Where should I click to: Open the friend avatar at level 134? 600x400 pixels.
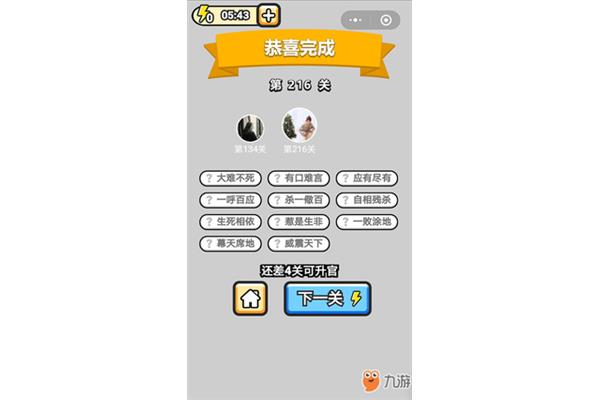pos(250,128)
